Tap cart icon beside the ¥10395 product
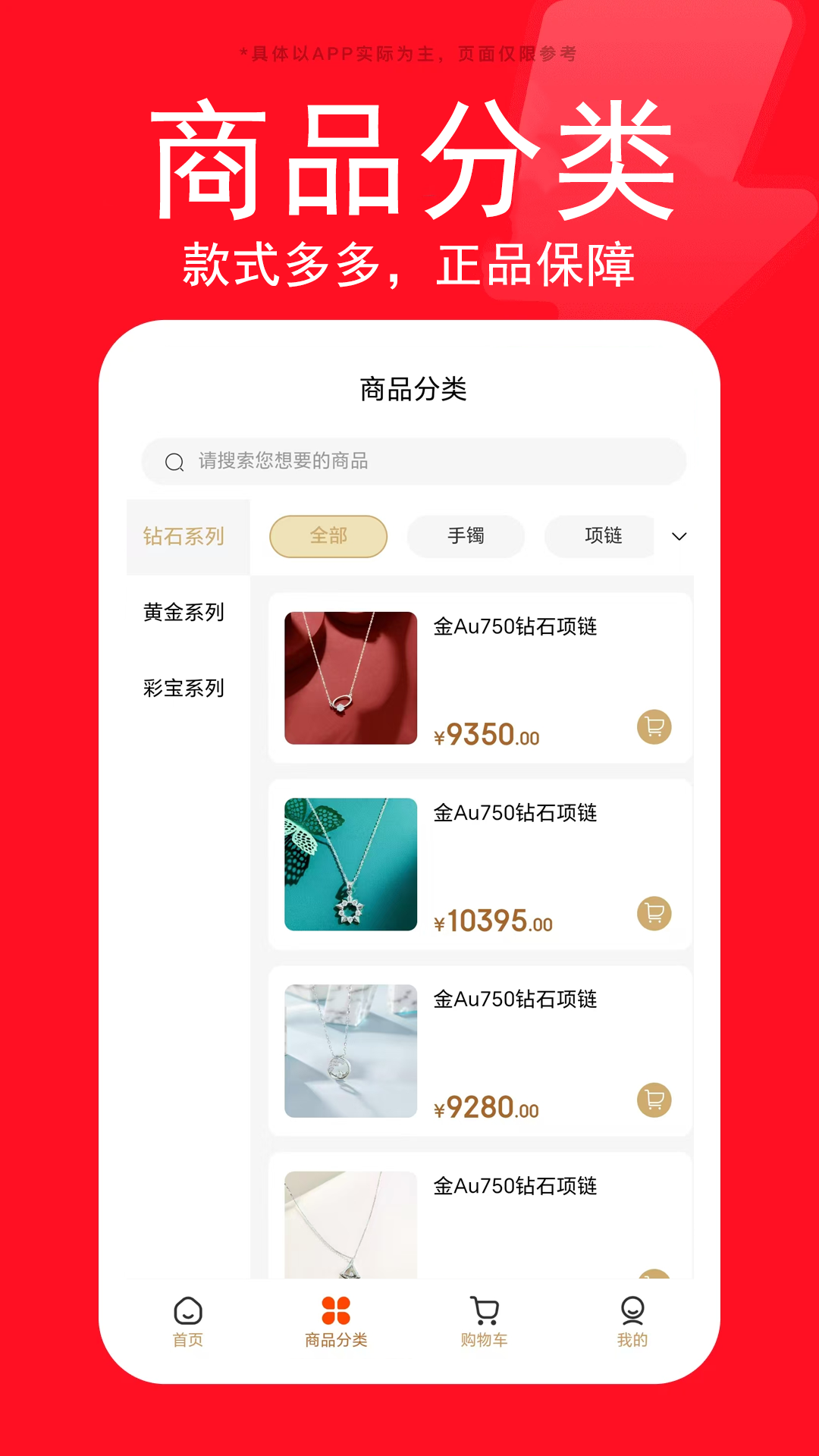 653,914
